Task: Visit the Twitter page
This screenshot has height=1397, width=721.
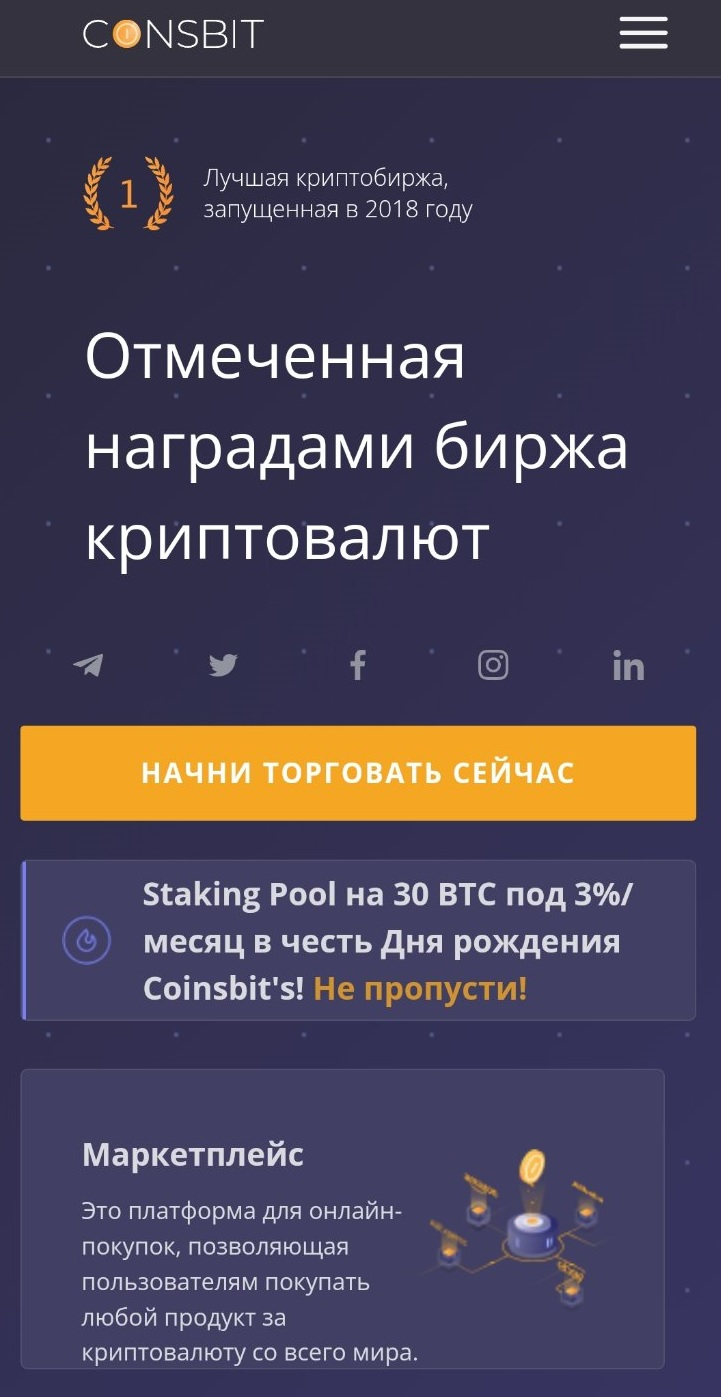Action: click(x=223, y=665)
